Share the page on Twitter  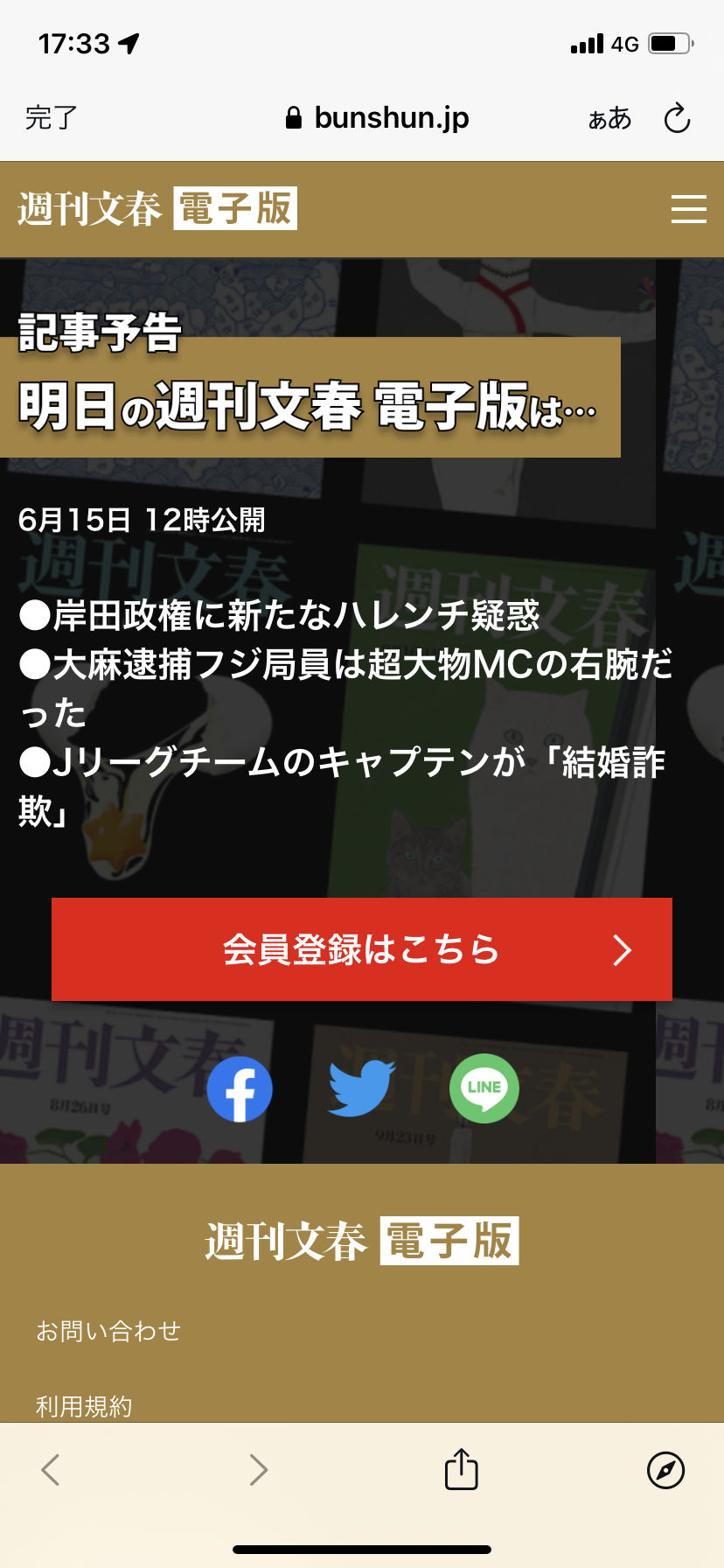point(362,1088)
